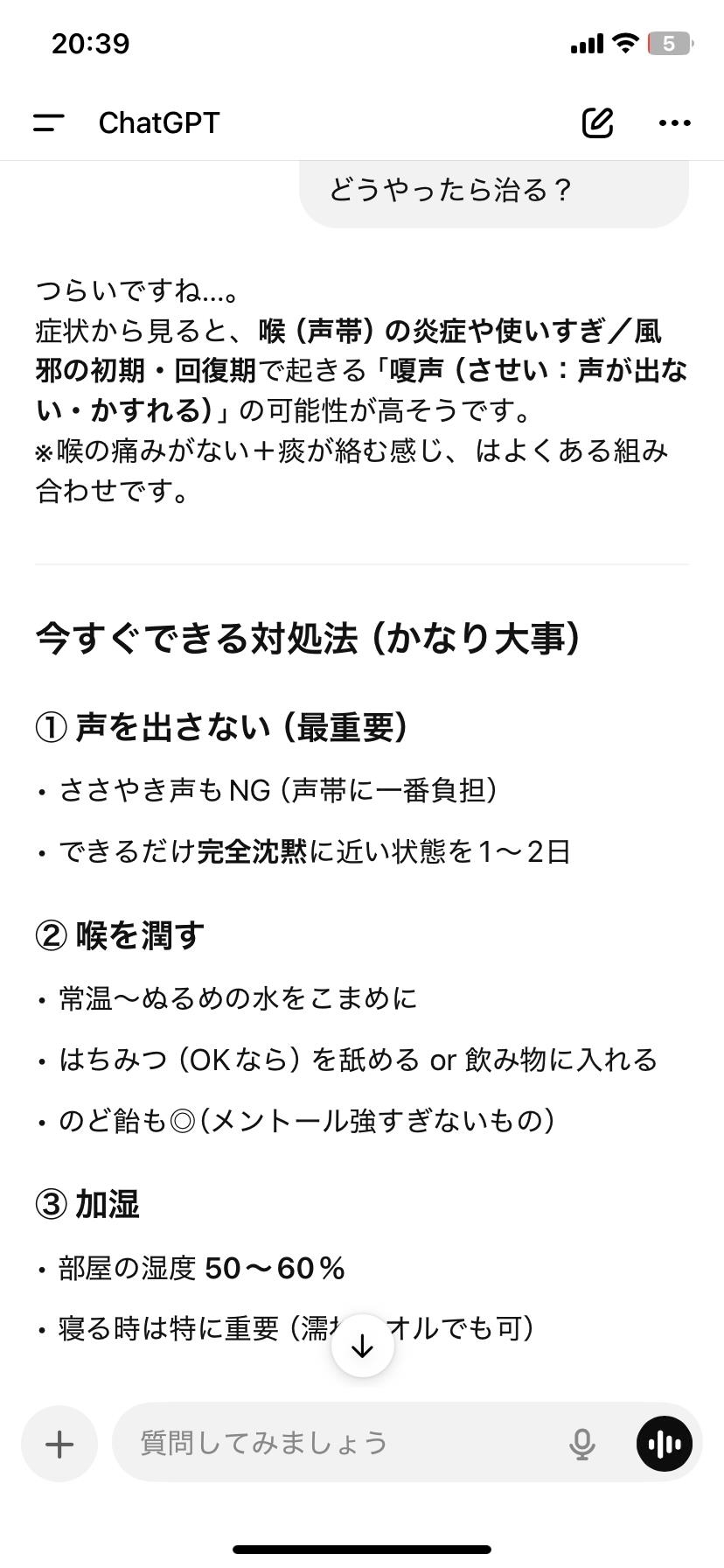Tap the microphone dictation icon
The width and height of the screenshot is (724, 1568).
[582, 1444]
